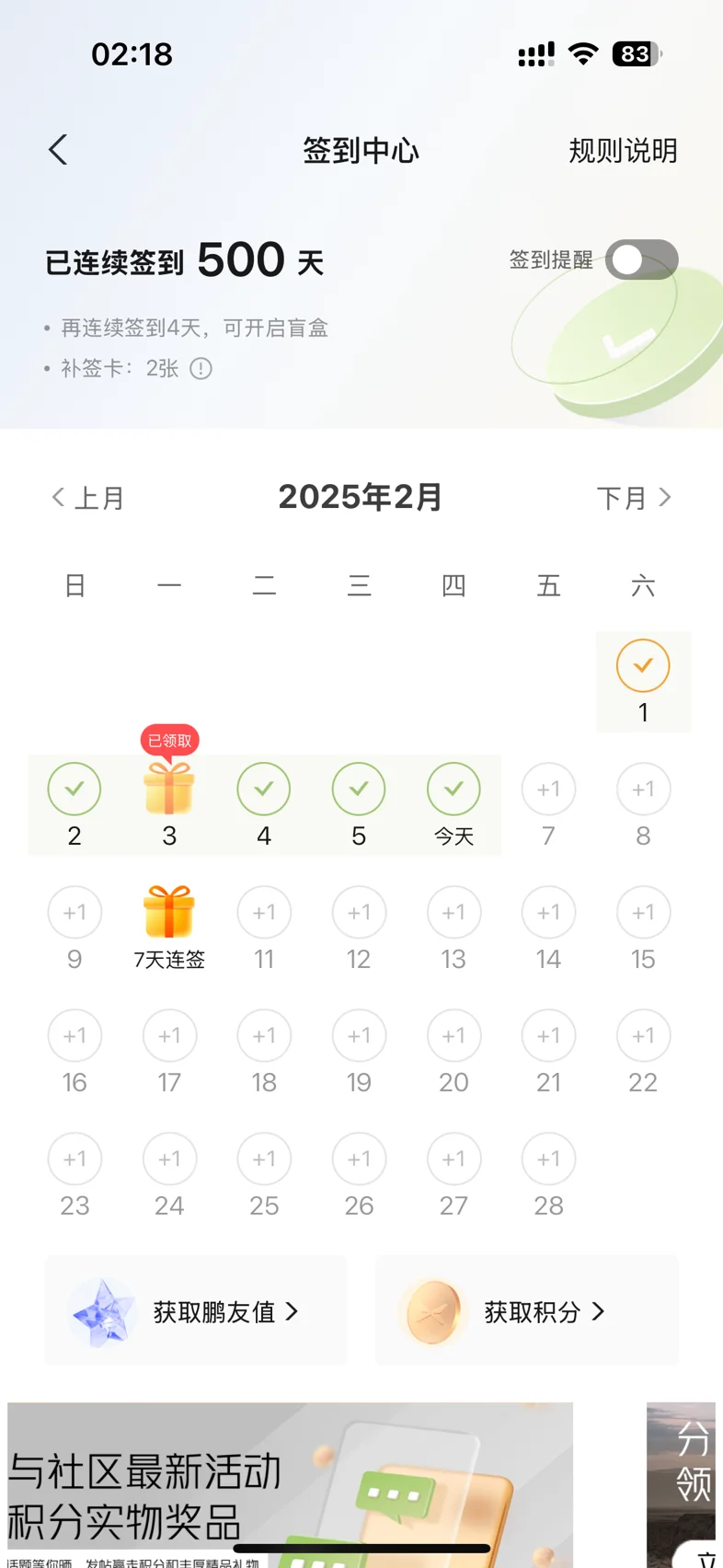Go to next month 下月
723x1568 pixels.
(635, 498)
